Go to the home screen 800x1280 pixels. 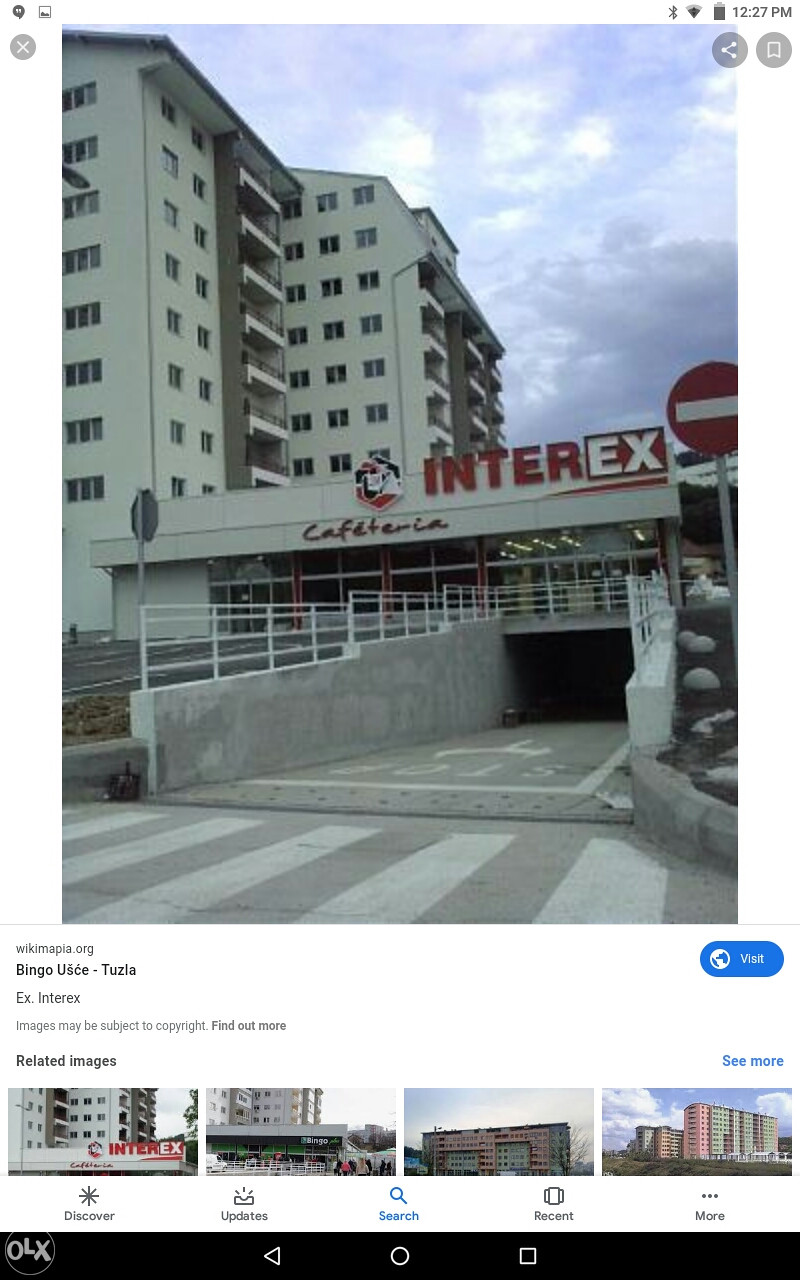click(400, 1256)
